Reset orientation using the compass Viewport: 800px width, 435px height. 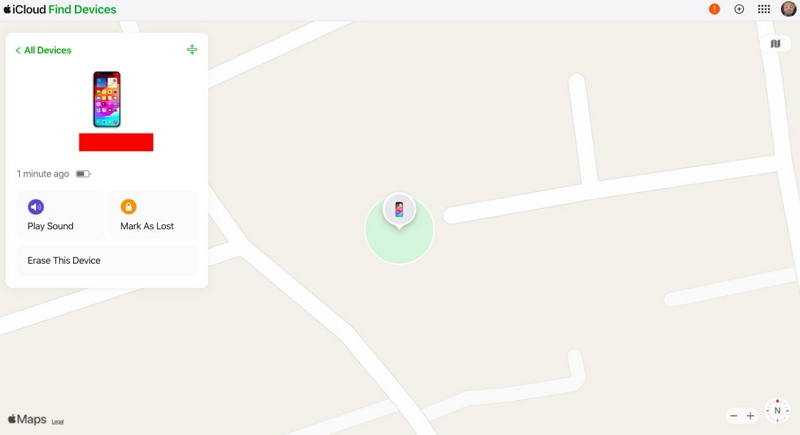tap(777, 411)
